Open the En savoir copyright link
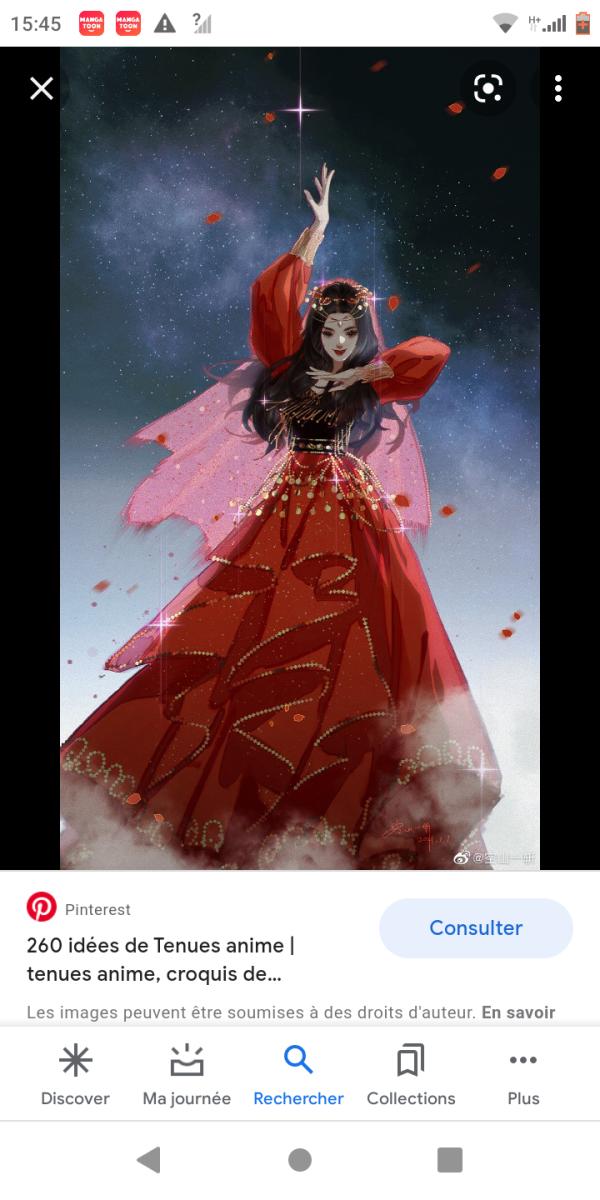The width and height of the screenshot is (600, 1200). point(517,1012)
